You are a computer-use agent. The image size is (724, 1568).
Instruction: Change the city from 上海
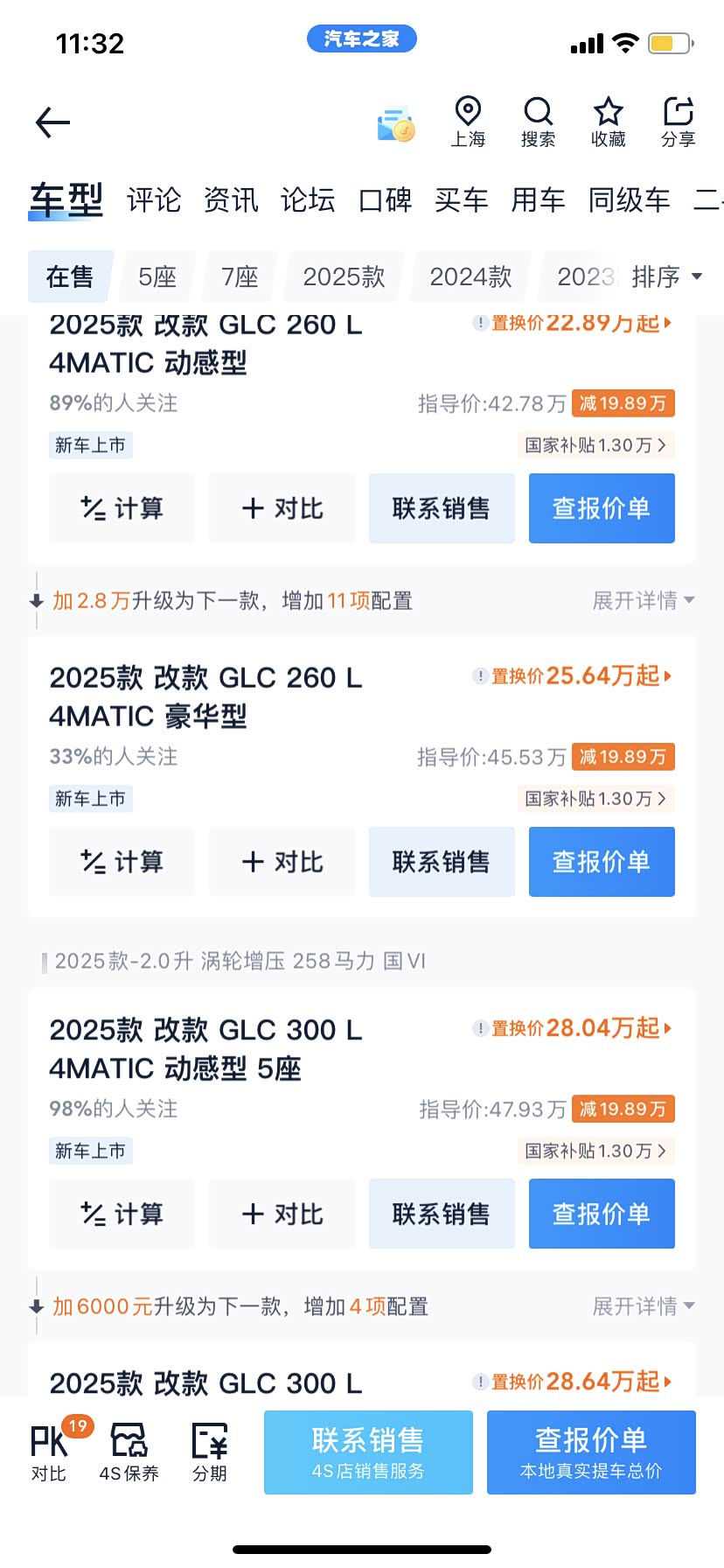coord(468,122)
